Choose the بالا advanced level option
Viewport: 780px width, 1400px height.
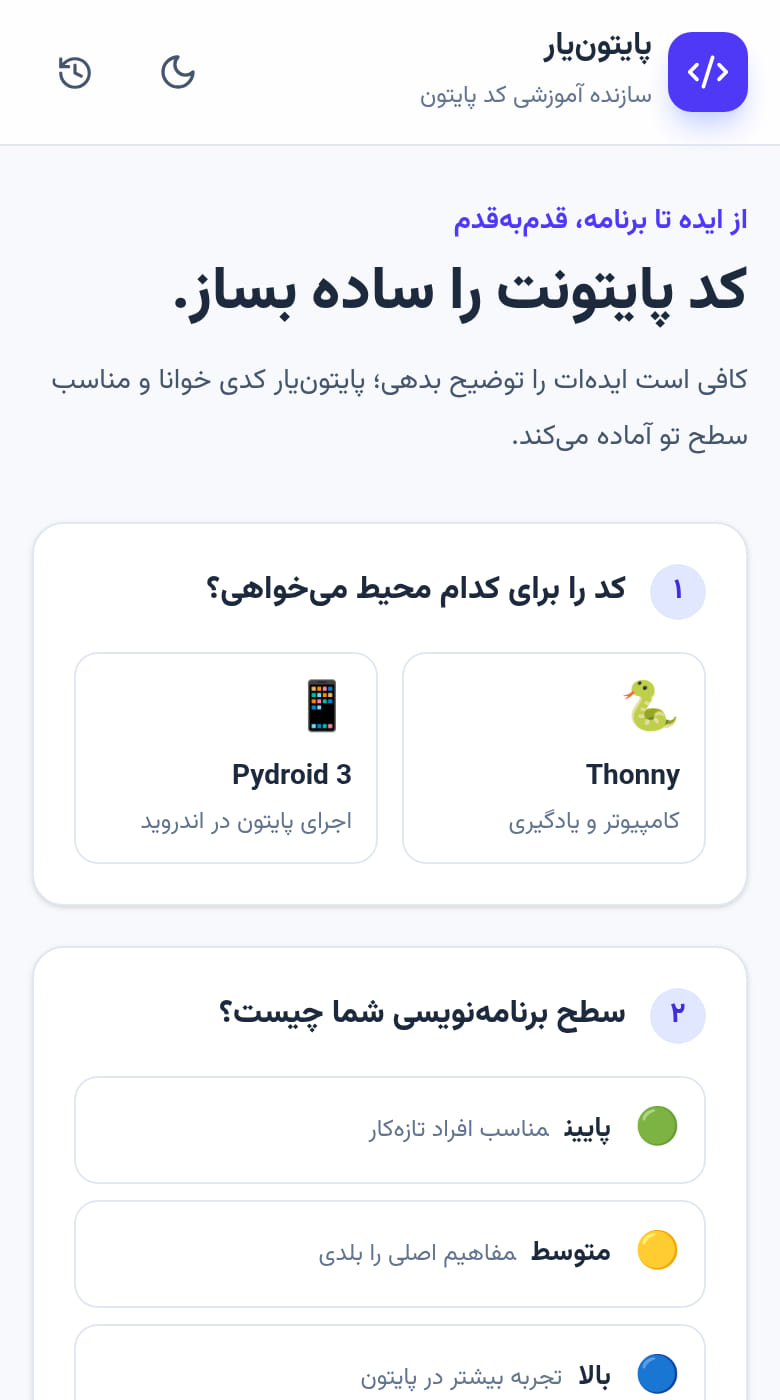[390, 1365]
